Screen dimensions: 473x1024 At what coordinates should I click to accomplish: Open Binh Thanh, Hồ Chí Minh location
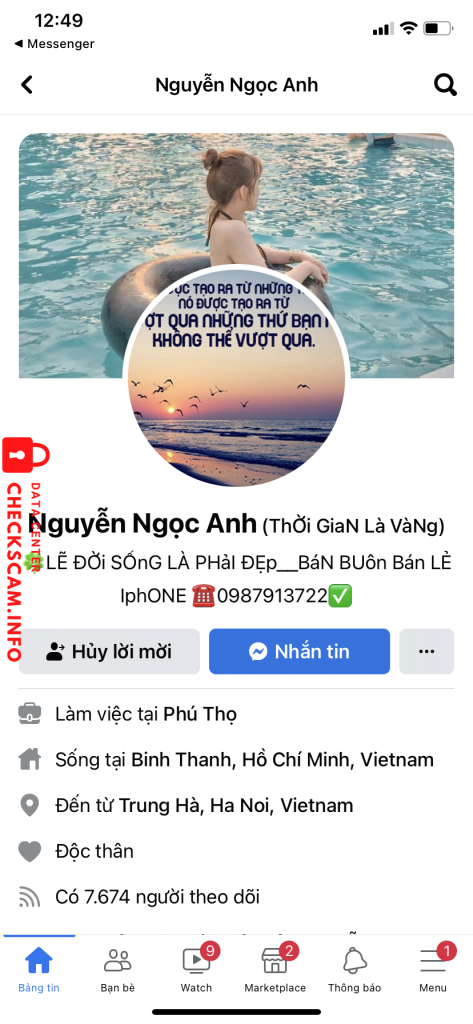[282, 760]
